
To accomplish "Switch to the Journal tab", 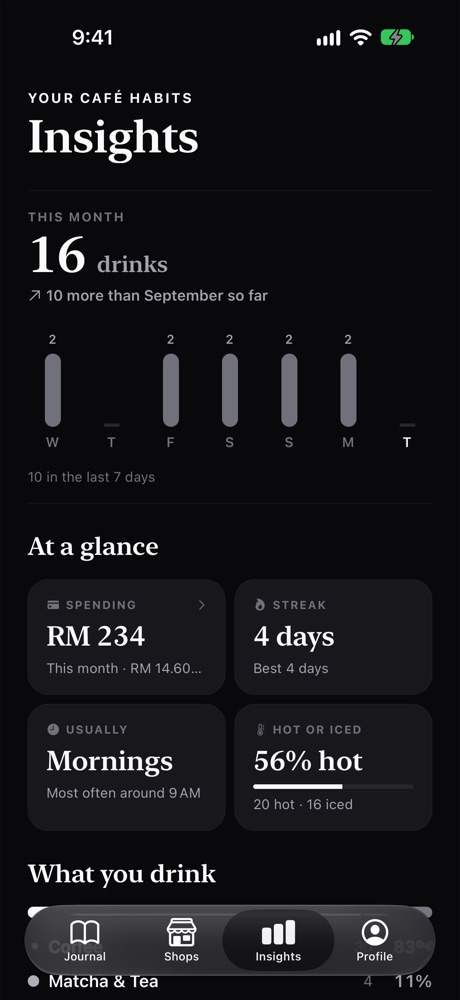I will pyautogui.click(x=85, y=940).
